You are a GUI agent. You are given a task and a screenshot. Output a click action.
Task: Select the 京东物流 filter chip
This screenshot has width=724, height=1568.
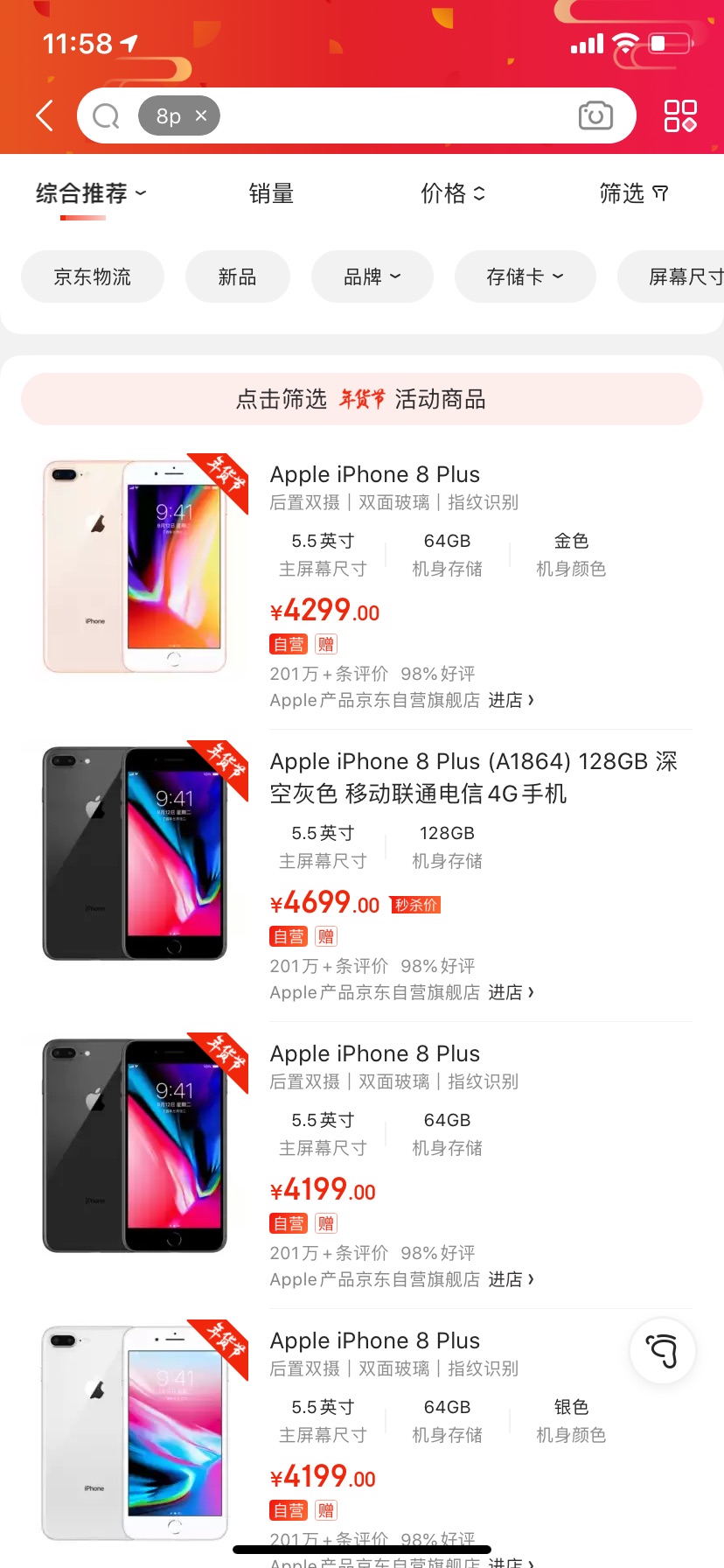point(93,276)
